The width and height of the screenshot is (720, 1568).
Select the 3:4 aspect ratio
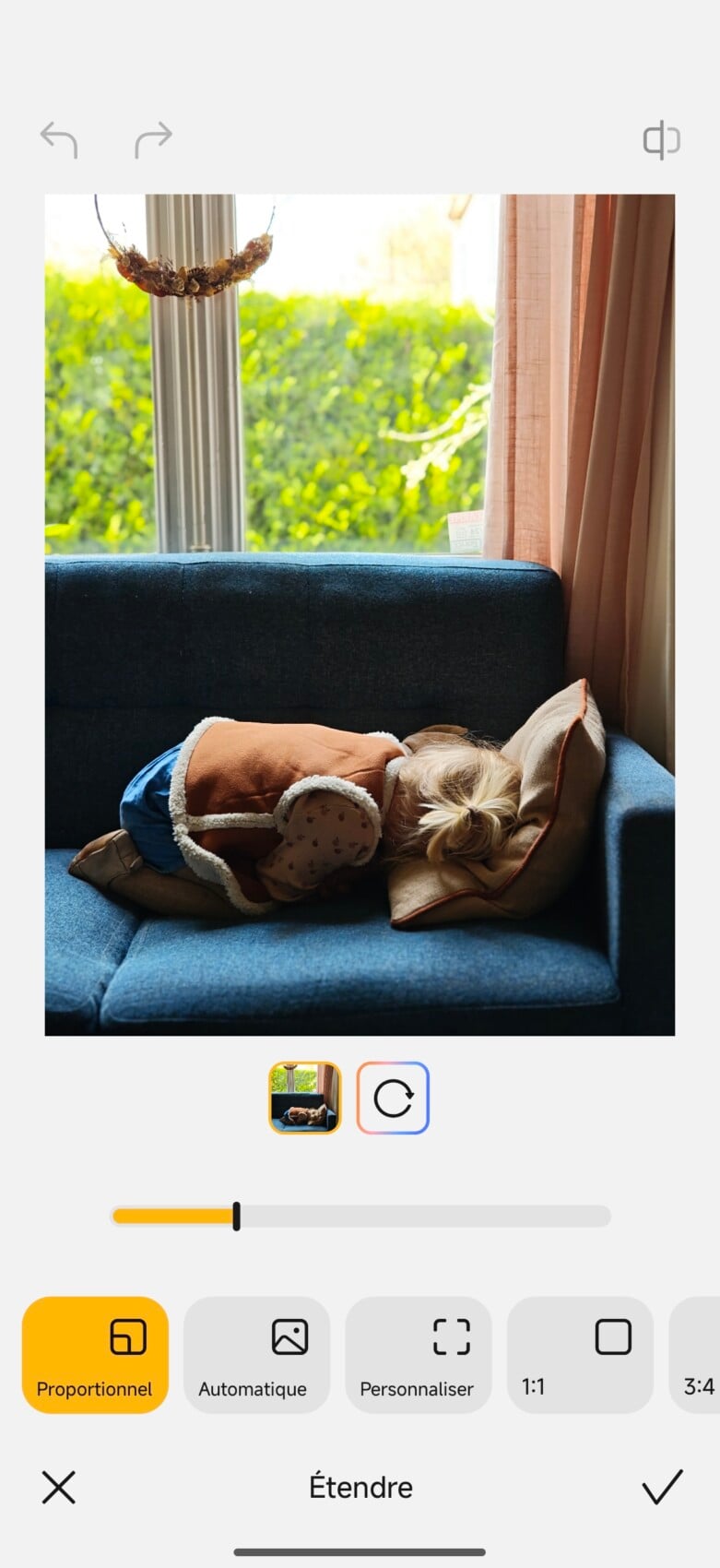pos(698,1355)
